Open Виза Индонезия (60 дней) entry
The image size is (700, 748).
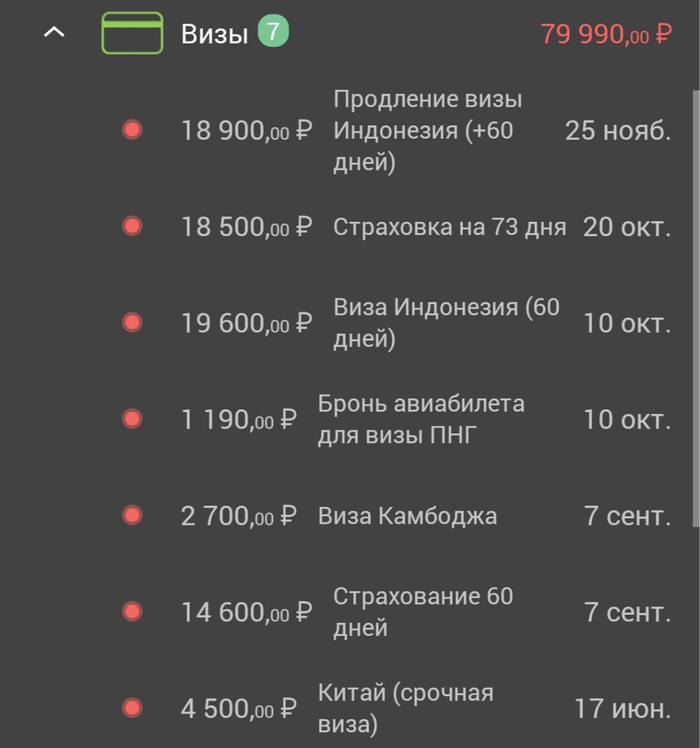pos(446,323)
